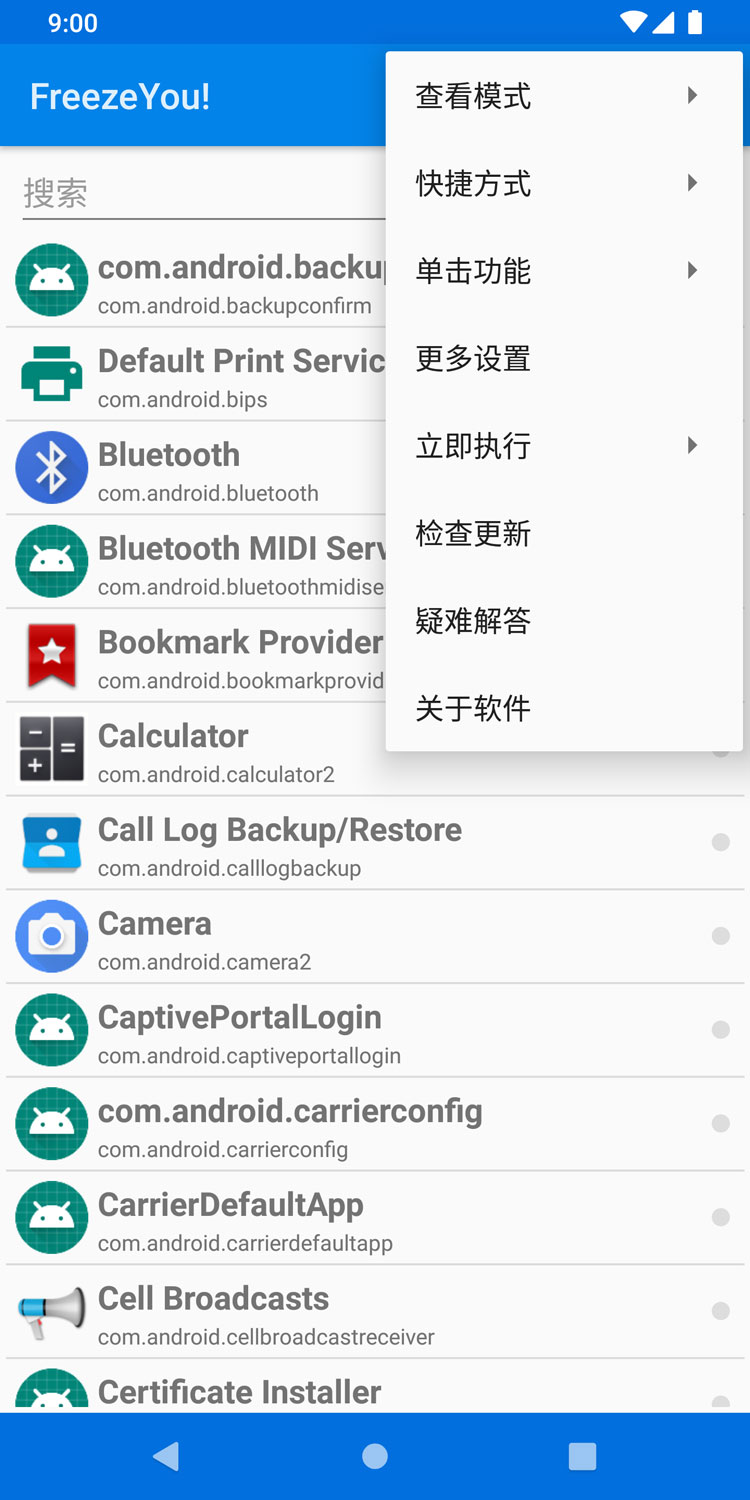The height and width of the screenshot is (1500, 750).
Task: Toggle the status dot next to Camera
Action: point(721,936)
